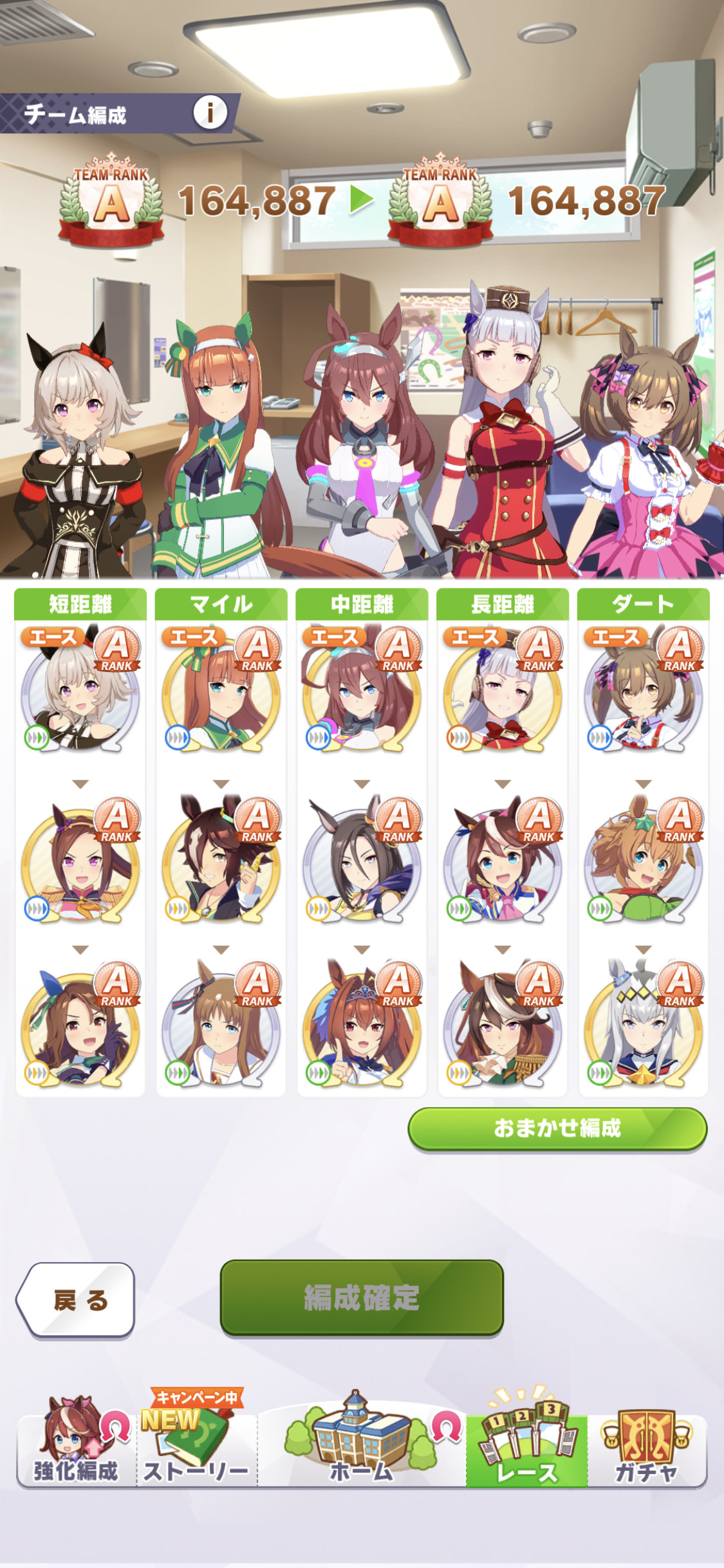Tap the おまかせ編成 auto-formation button

click(x=557, y=1128)
